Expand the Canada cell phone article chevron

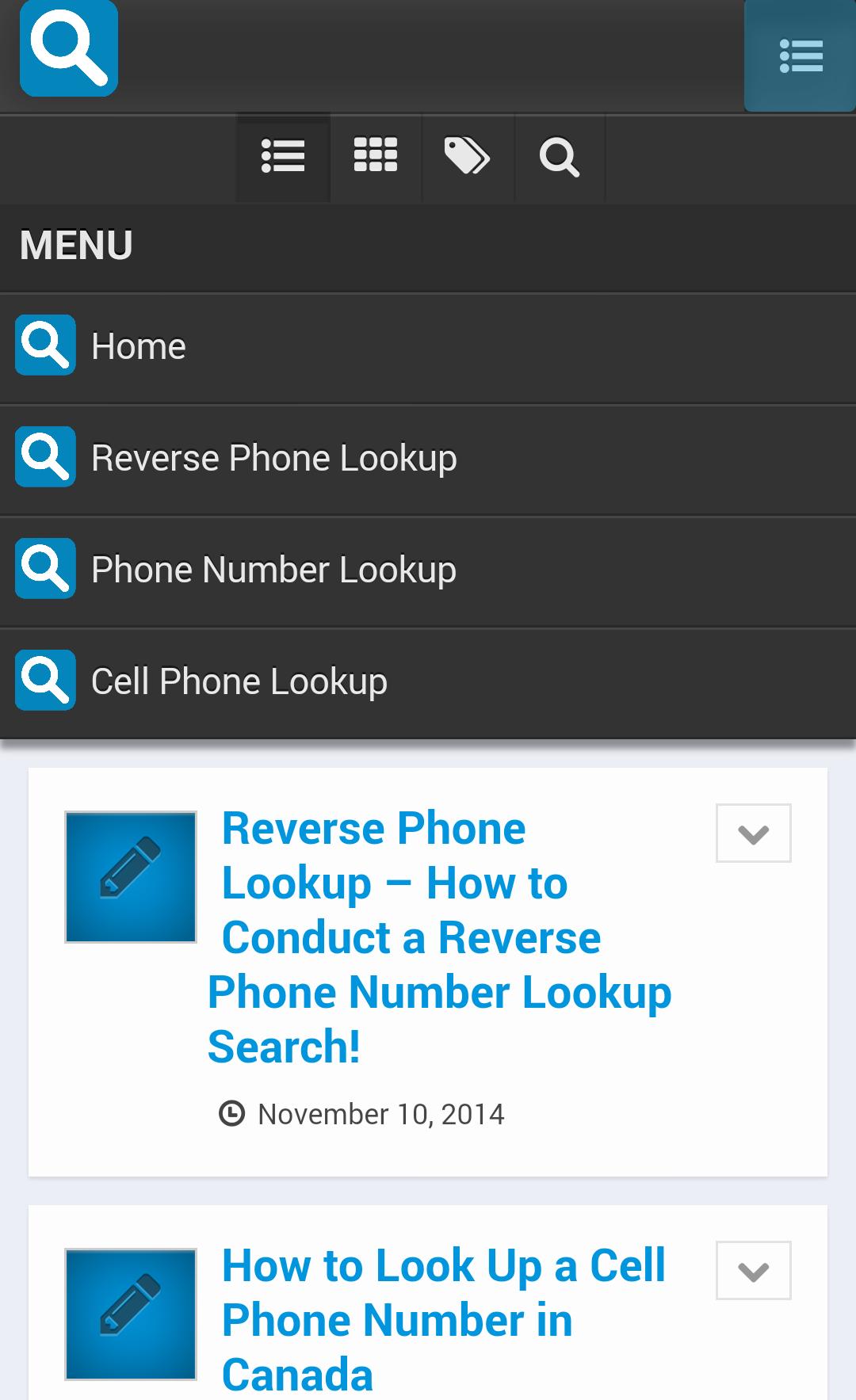pos(753,1271)
